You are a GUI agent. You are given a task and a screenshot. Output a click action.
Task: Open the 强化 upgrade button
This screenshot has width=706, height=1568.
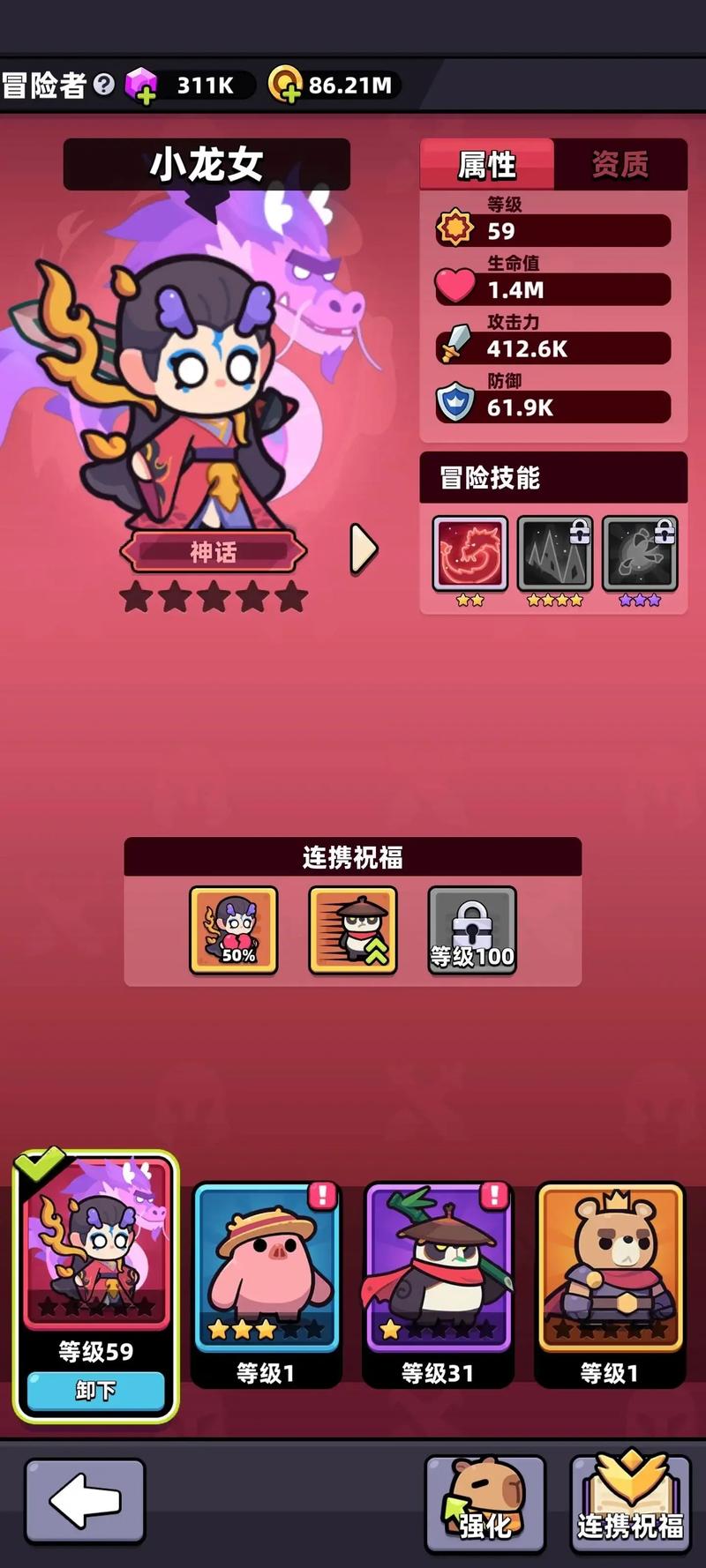[485, 1500]
